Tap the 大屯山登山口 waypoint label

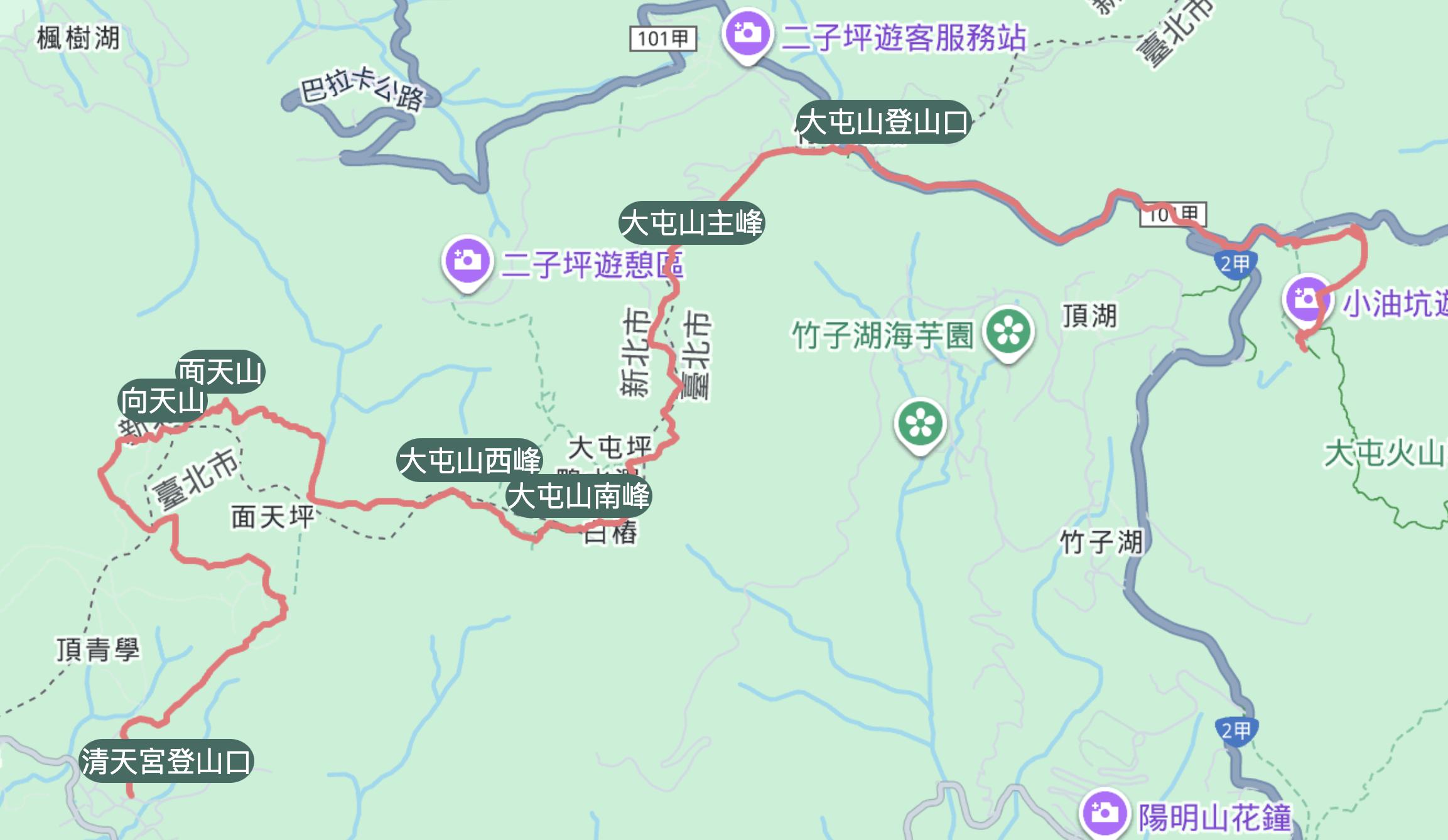point(883,122)
